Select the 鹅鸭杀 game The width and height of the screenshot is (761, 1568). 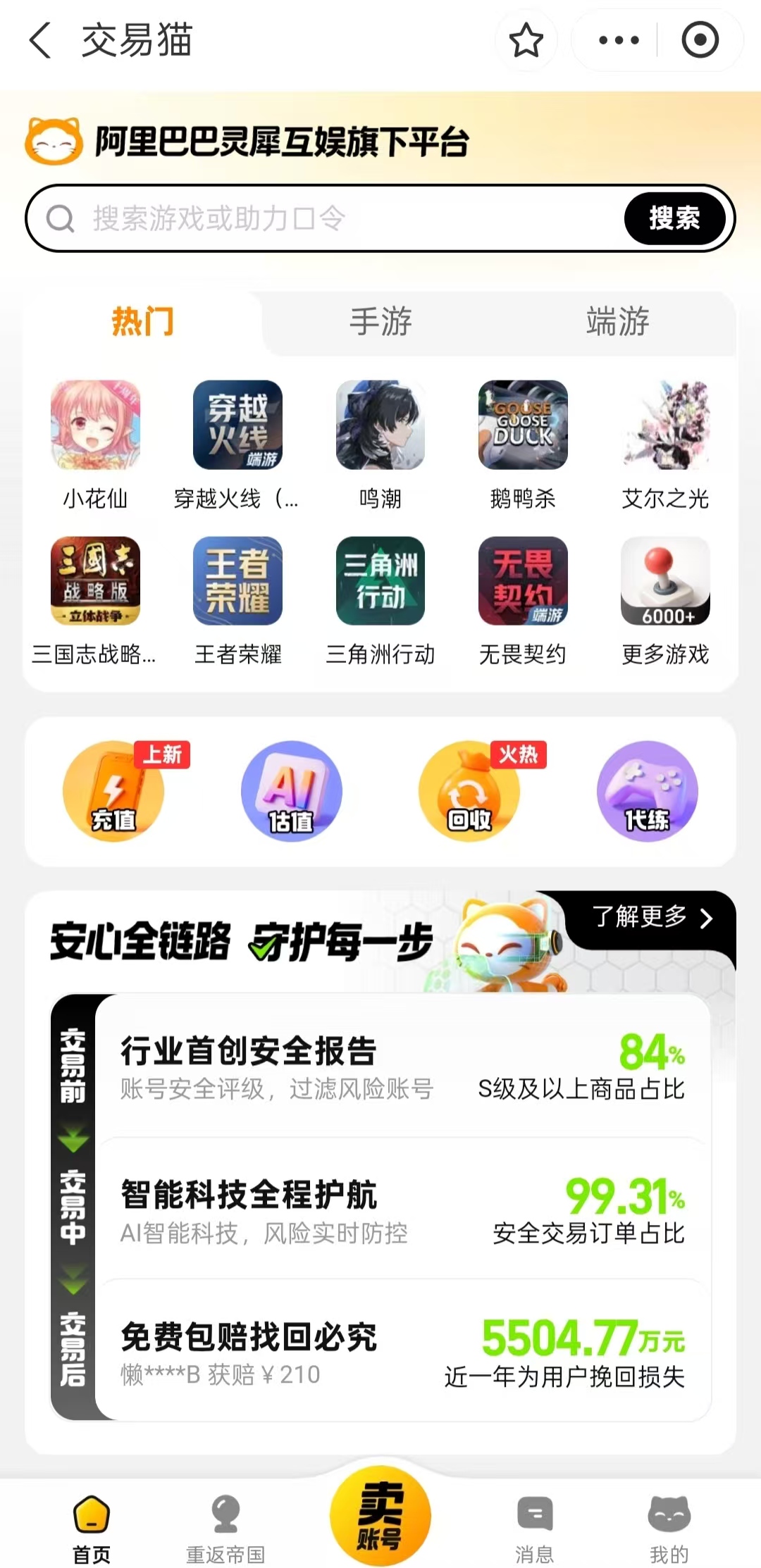point(523,444)
